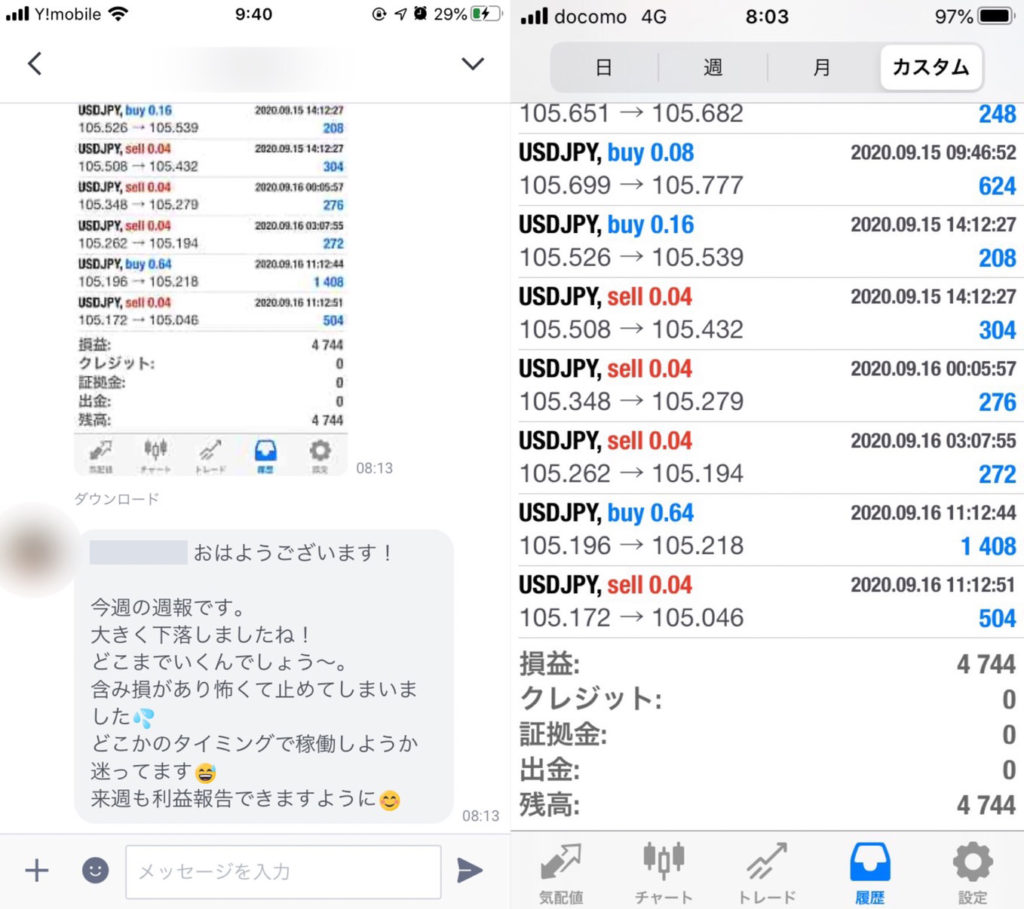Select the カスタム period segment

pos(930,68)
